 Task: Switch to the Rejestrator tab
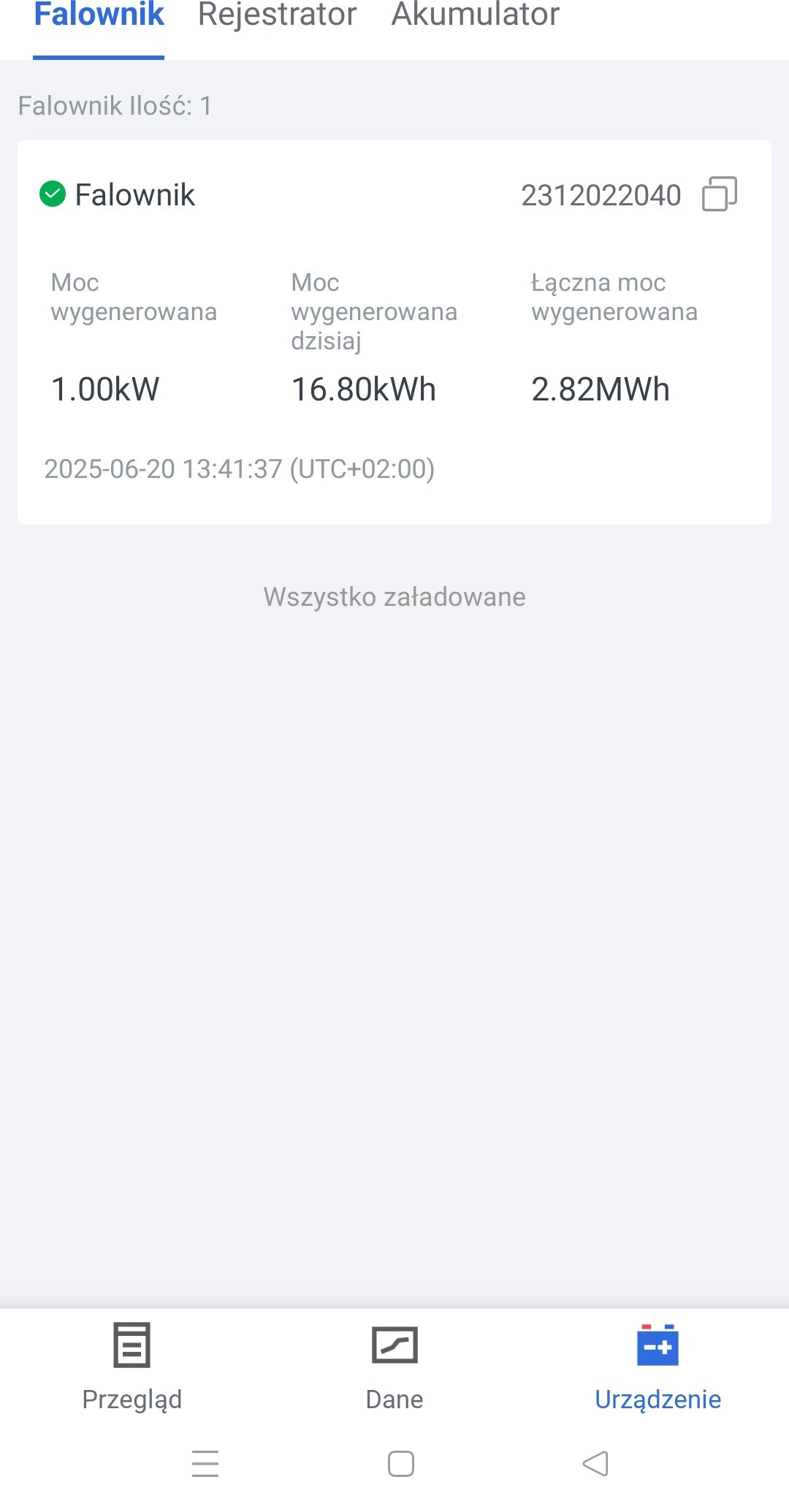(277, 15)
